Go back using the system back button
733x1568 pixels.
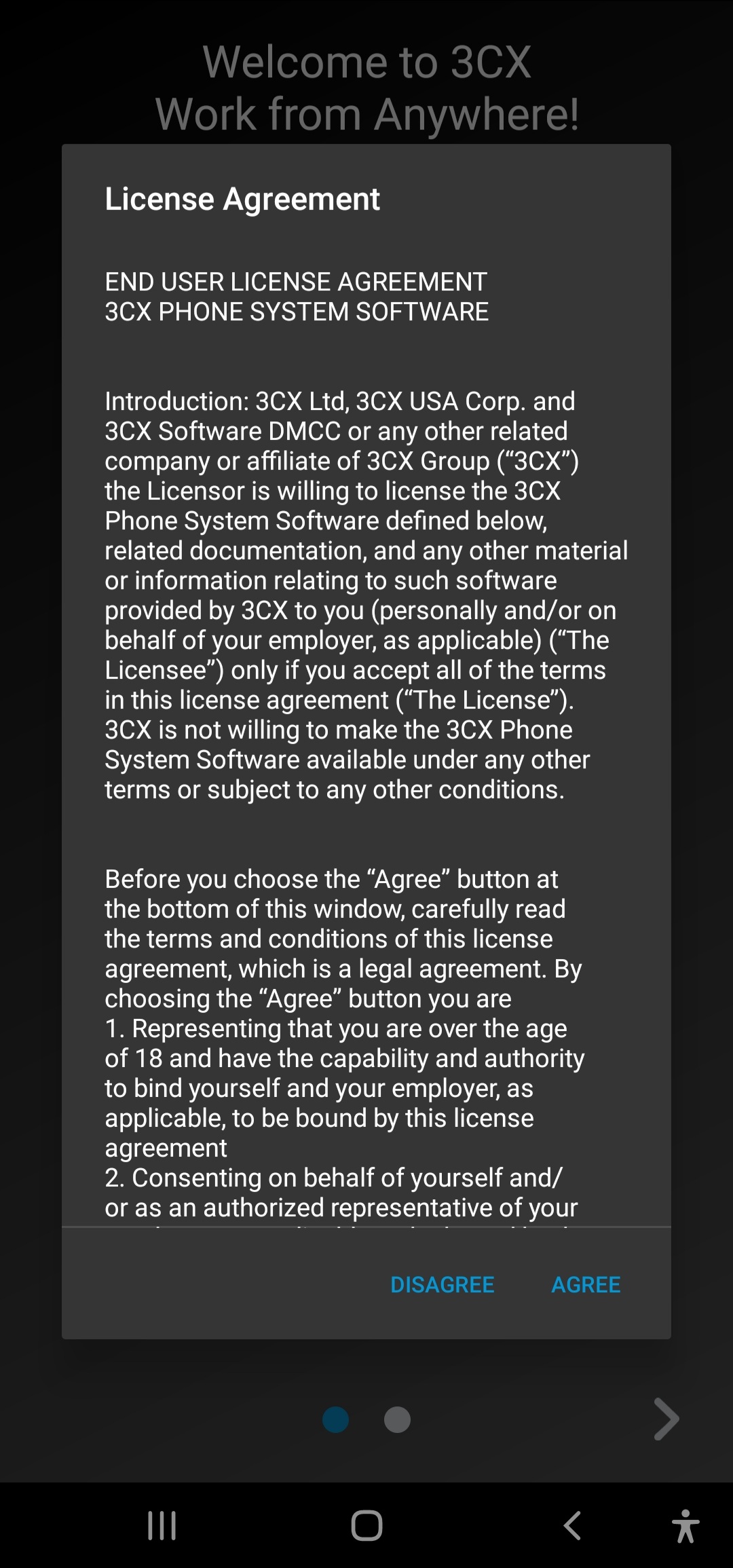click(572, 1525)
